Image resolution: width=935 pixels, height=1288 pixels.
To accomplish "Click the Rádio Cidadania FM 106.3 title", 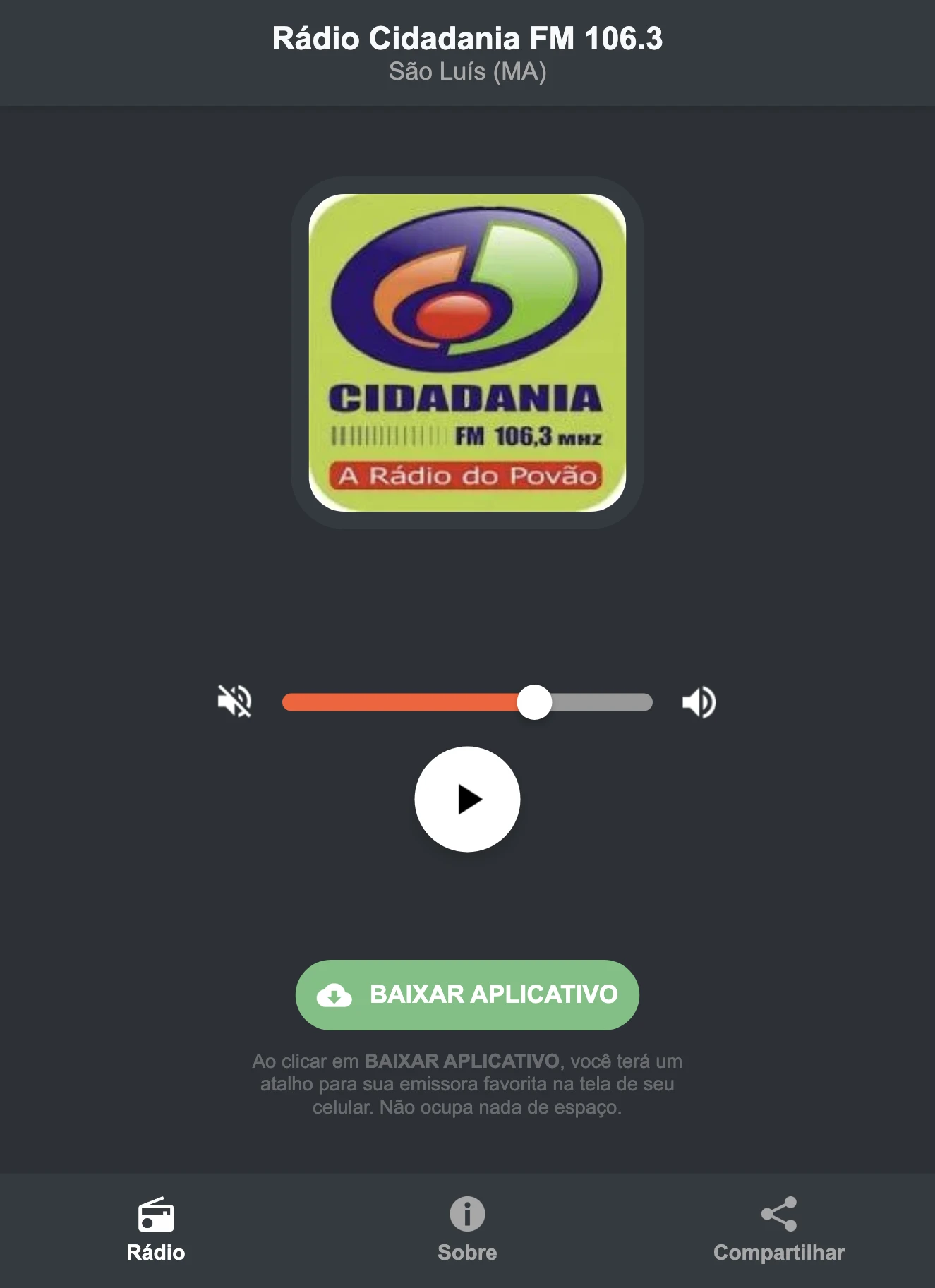I will coord(466,39).
